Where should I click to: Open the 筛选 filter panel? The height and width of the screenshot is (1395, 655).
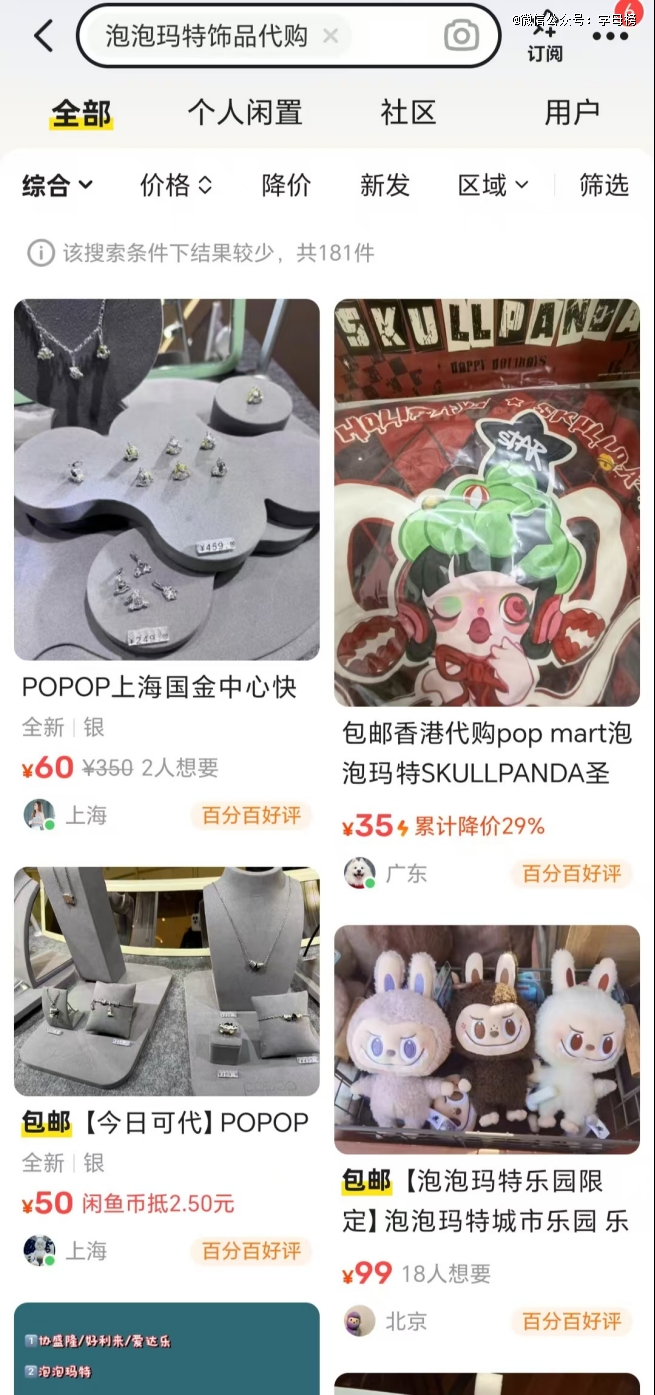[x=604, y=185]
